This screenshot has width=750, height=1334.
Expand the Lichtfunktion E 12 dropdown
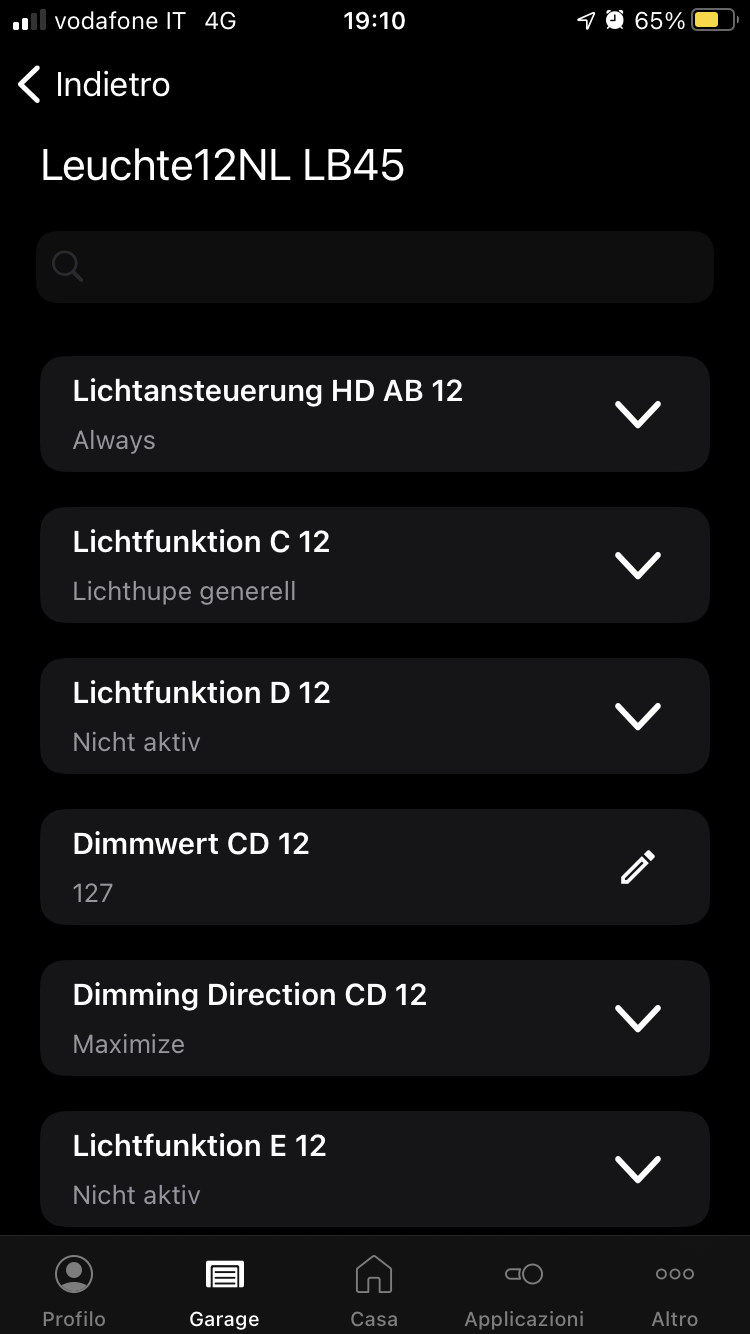[x=638, y=1169]
